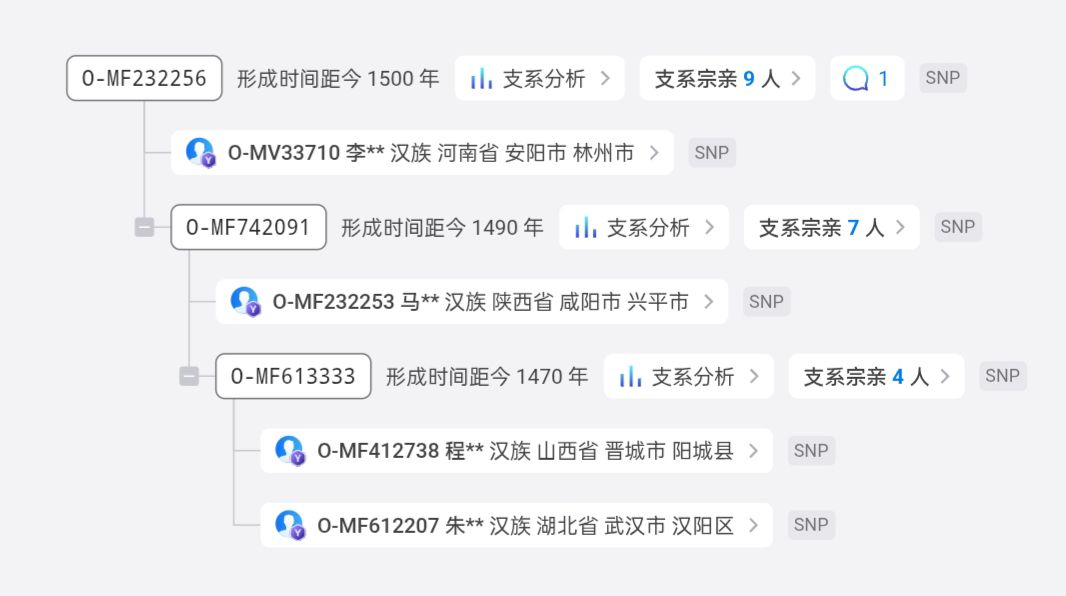Open the comment bubble showing 1
This screenshot has width=1066, height=596.
[x=866, y=78]
